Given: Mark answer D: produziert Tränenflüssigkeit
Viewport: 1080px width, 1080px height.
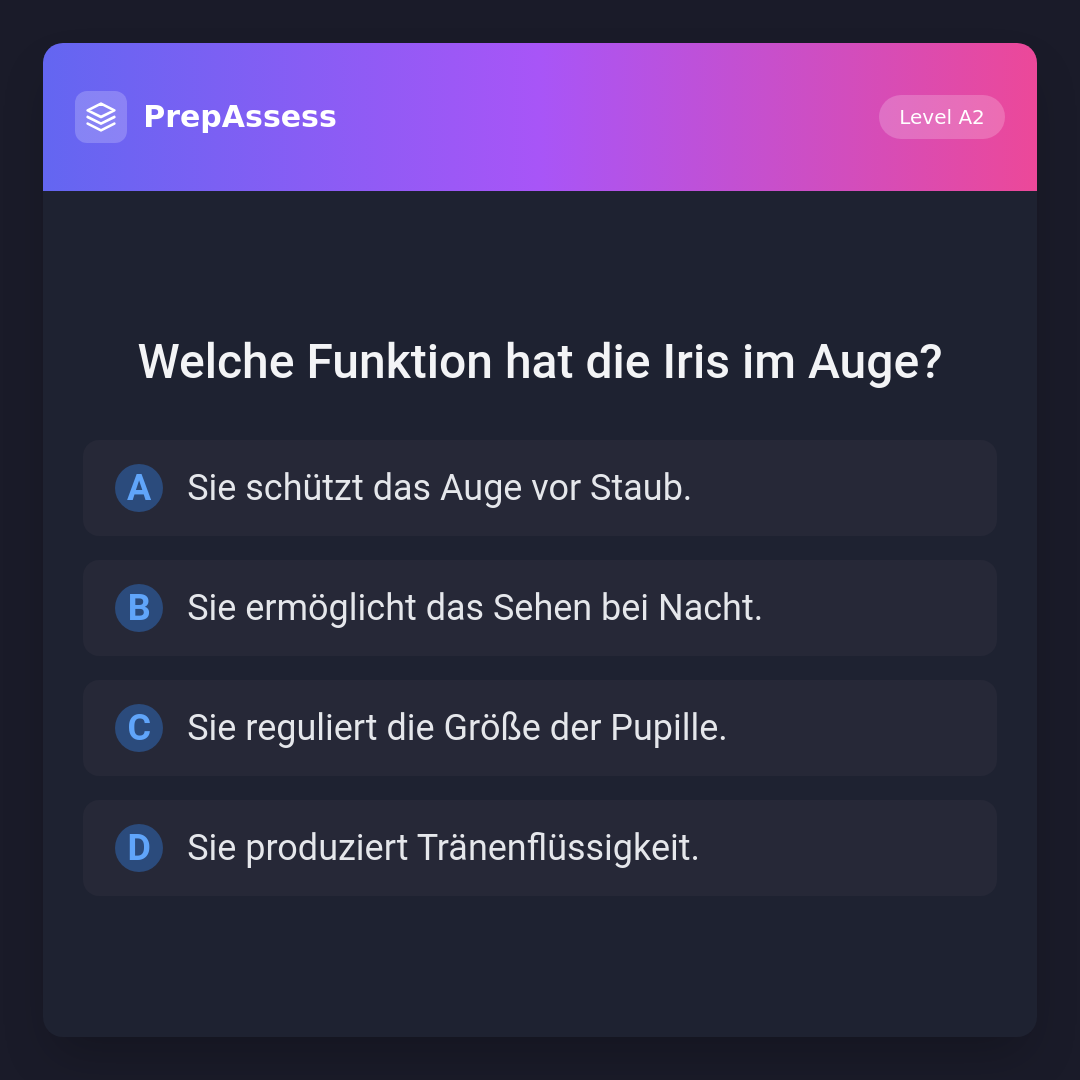Looking at the screenshot, I should point(539,848).
